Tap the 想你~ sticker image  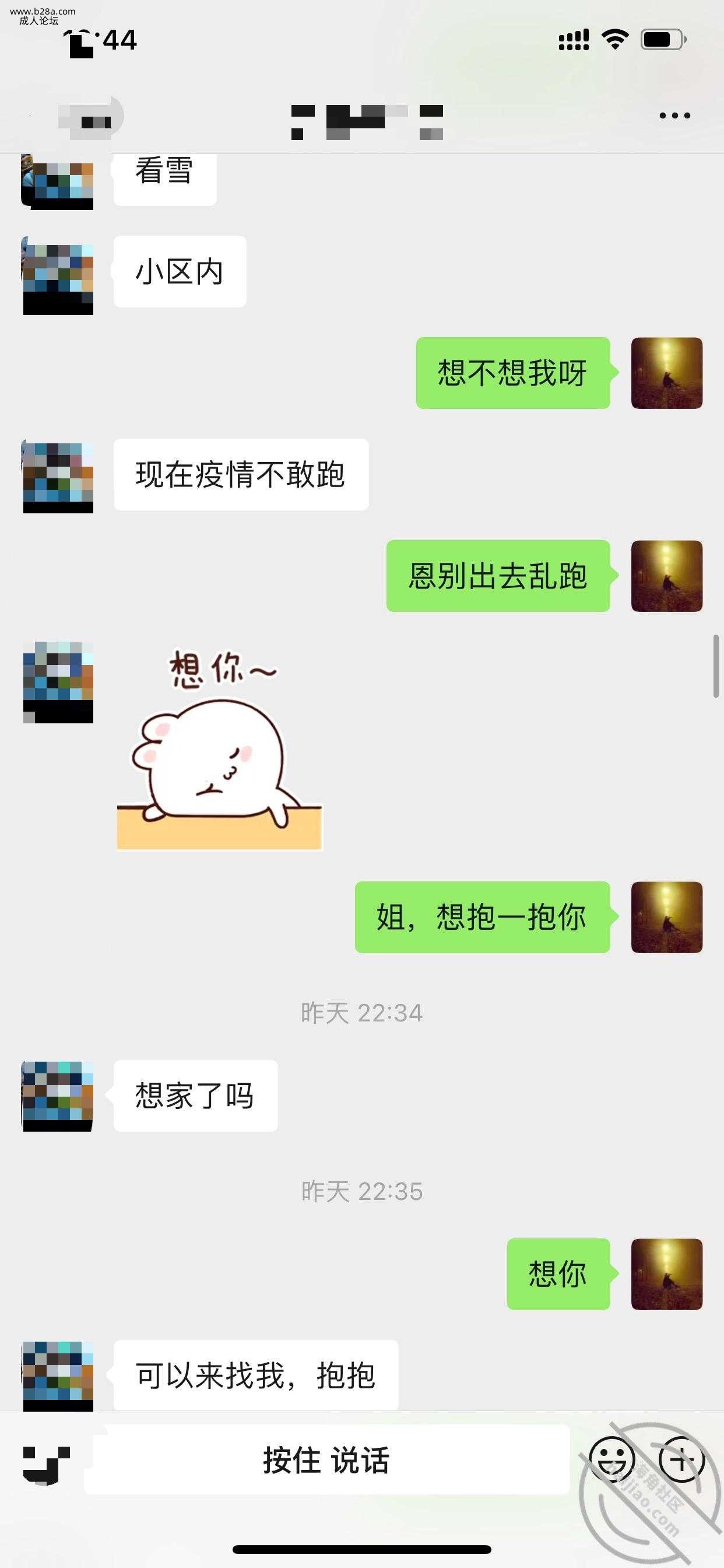219,748
